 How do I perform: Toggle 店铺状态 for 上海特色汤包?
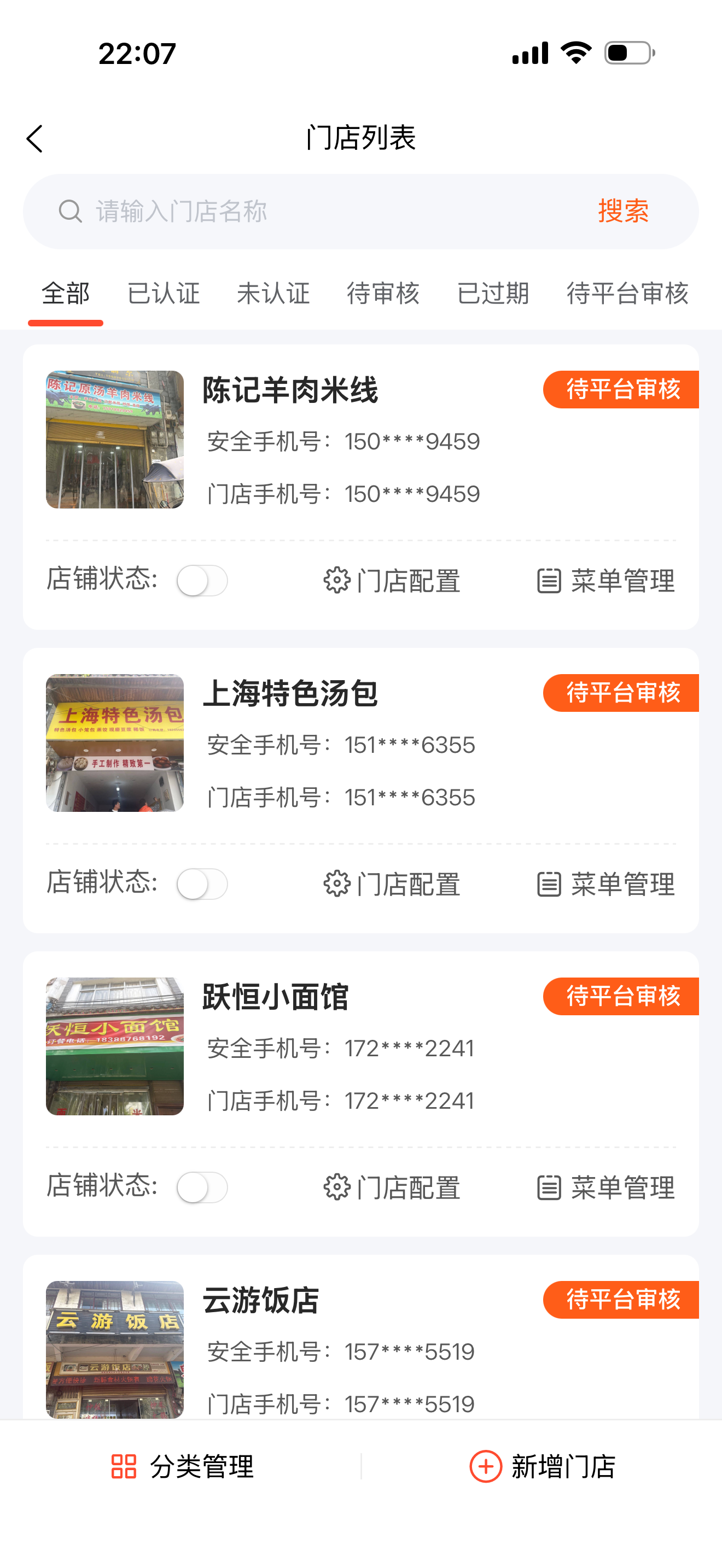point(202,884)
